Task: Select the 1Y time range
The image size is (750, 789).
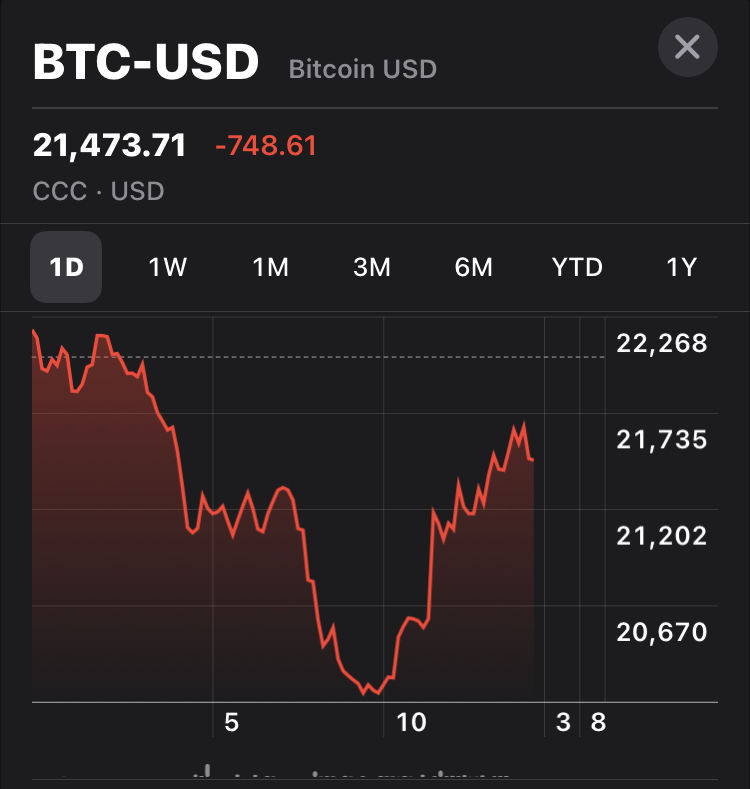Action: [681, 267]
